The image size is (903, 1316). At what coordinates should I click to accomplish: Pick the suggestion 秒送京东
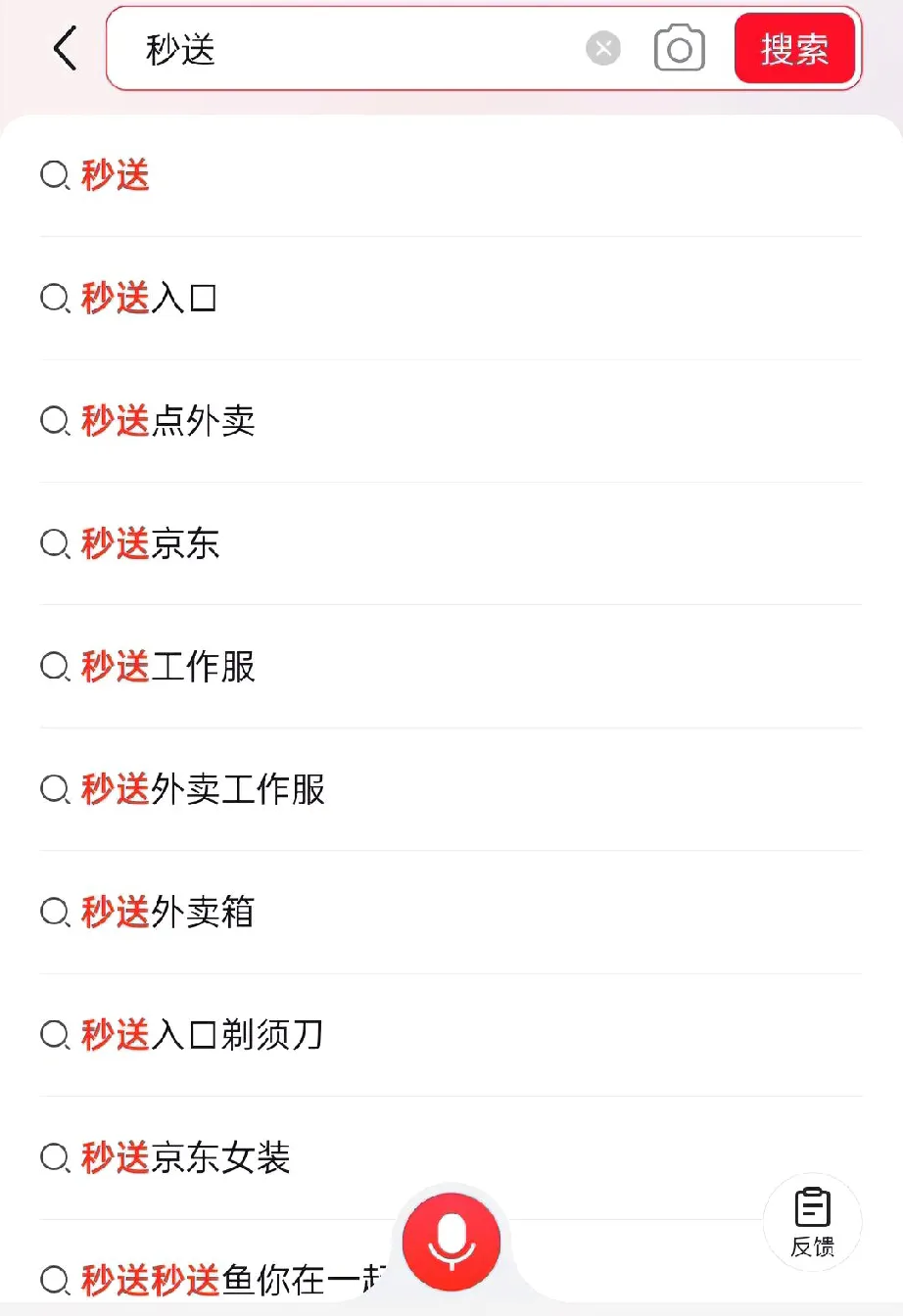click(x=150, y=543)
